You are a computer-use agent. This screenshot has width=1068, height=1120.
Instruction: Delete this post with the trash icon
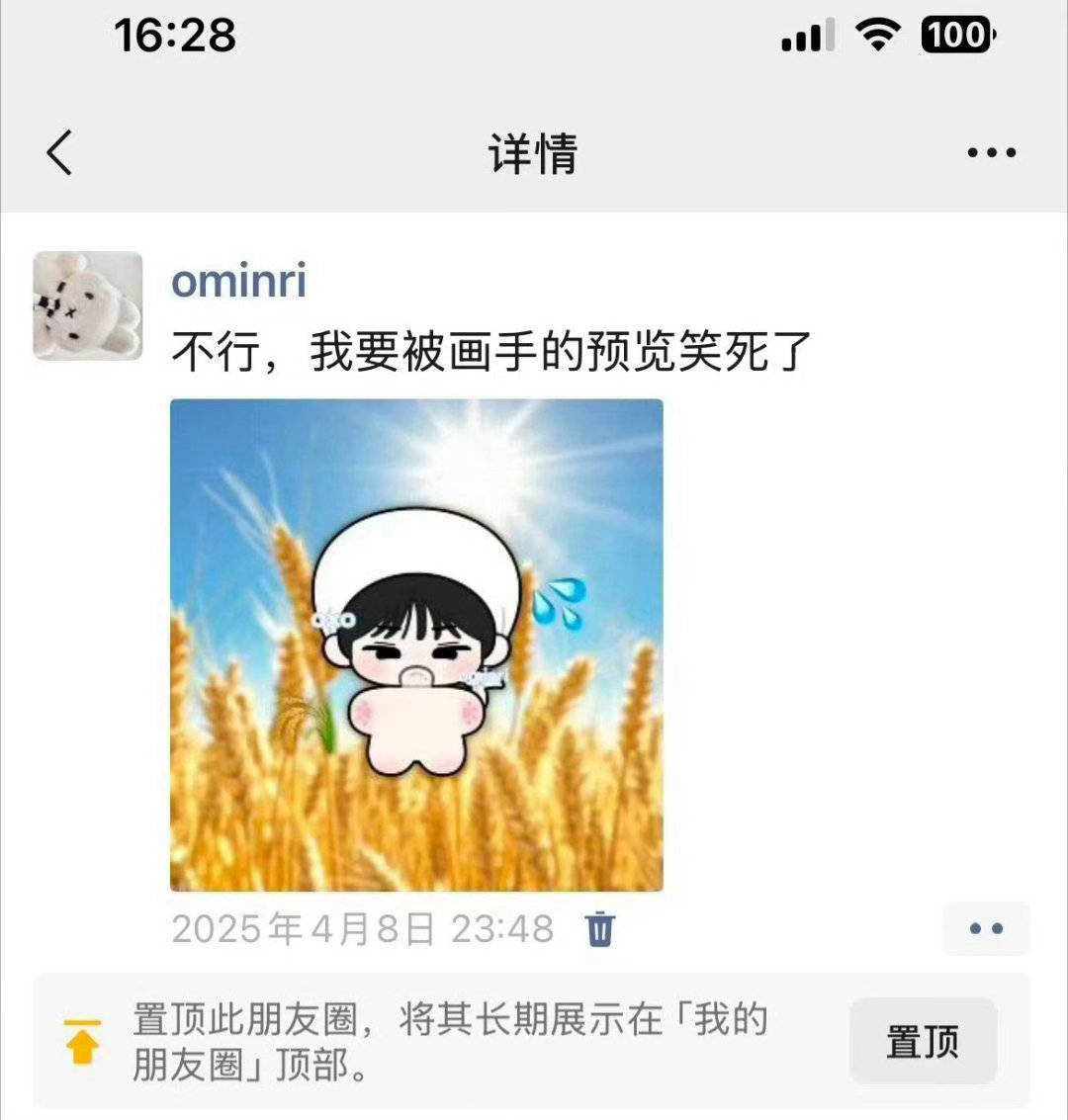[x=600, y=929]
